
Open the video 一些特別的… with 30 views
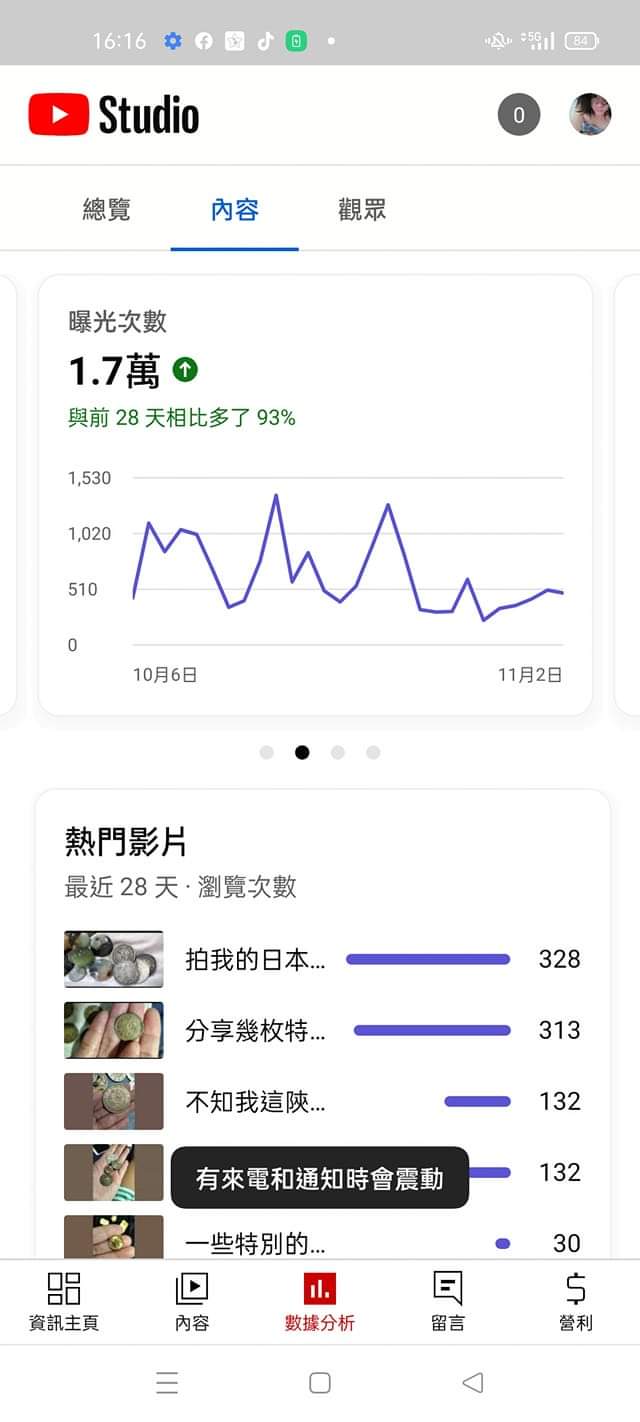coord(320,1242)
